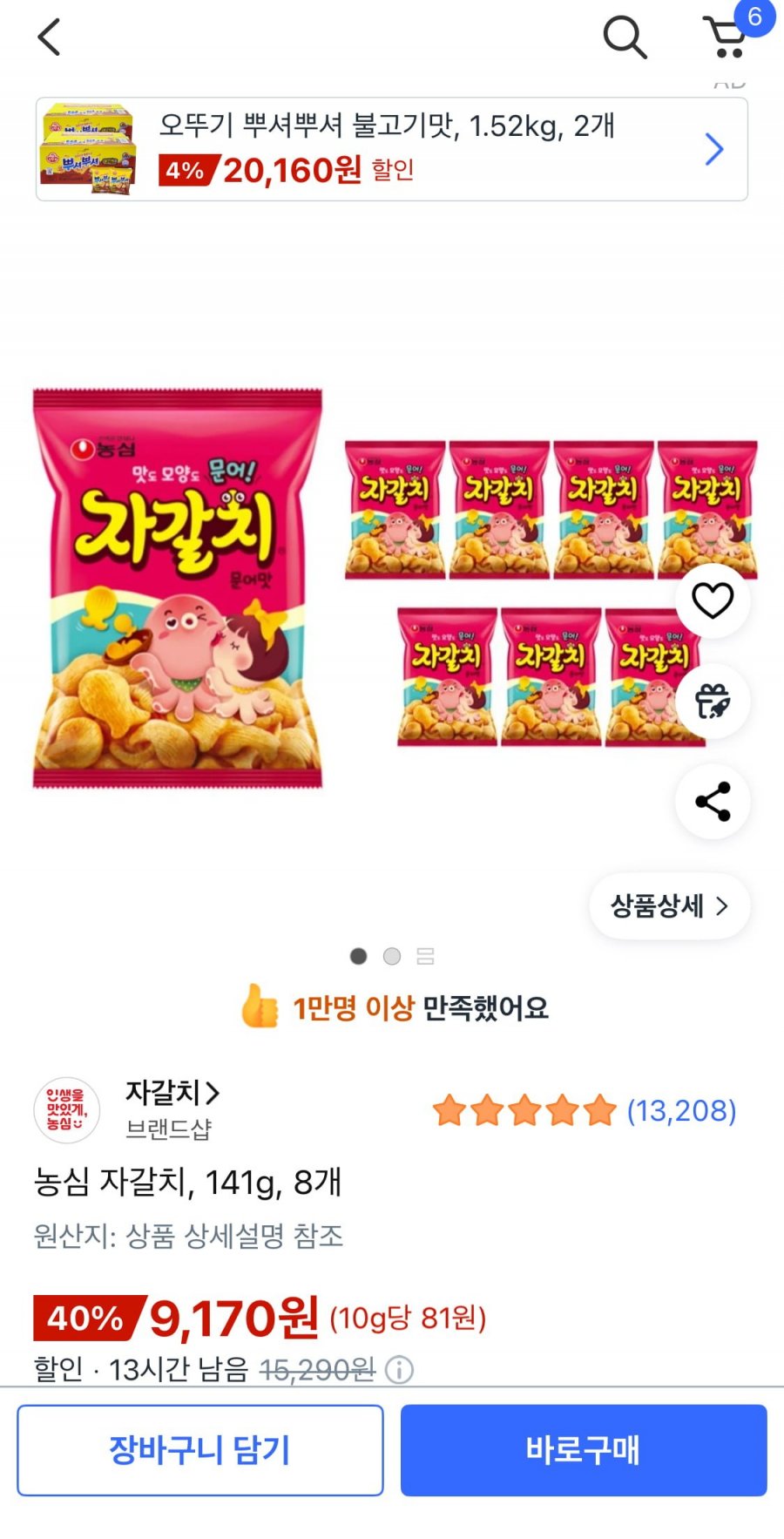Send this product as a gift
The height and width of the screenshot is (1539, 784).
(x=713, y=701)
